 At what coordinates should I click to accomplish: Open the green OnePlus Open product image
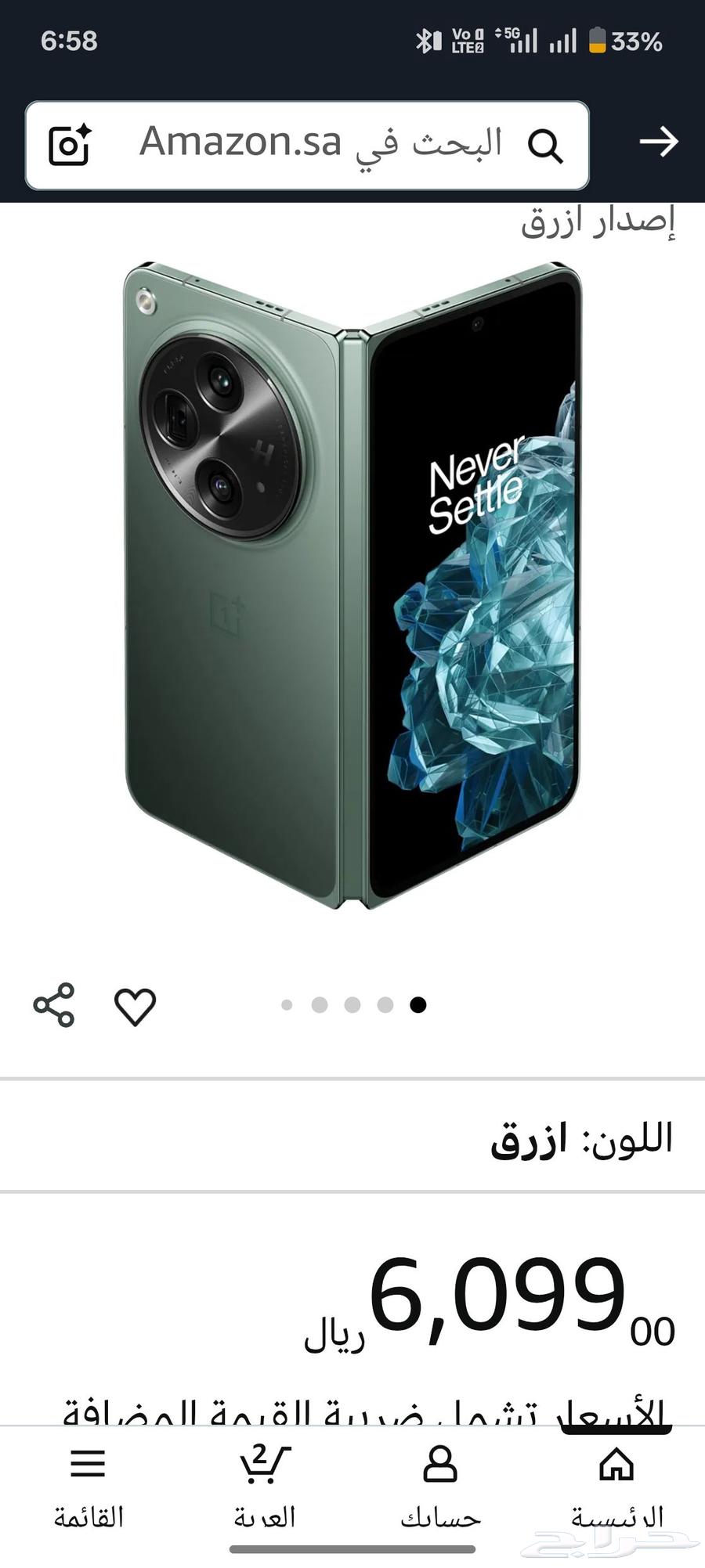click(x=352, y=587)
